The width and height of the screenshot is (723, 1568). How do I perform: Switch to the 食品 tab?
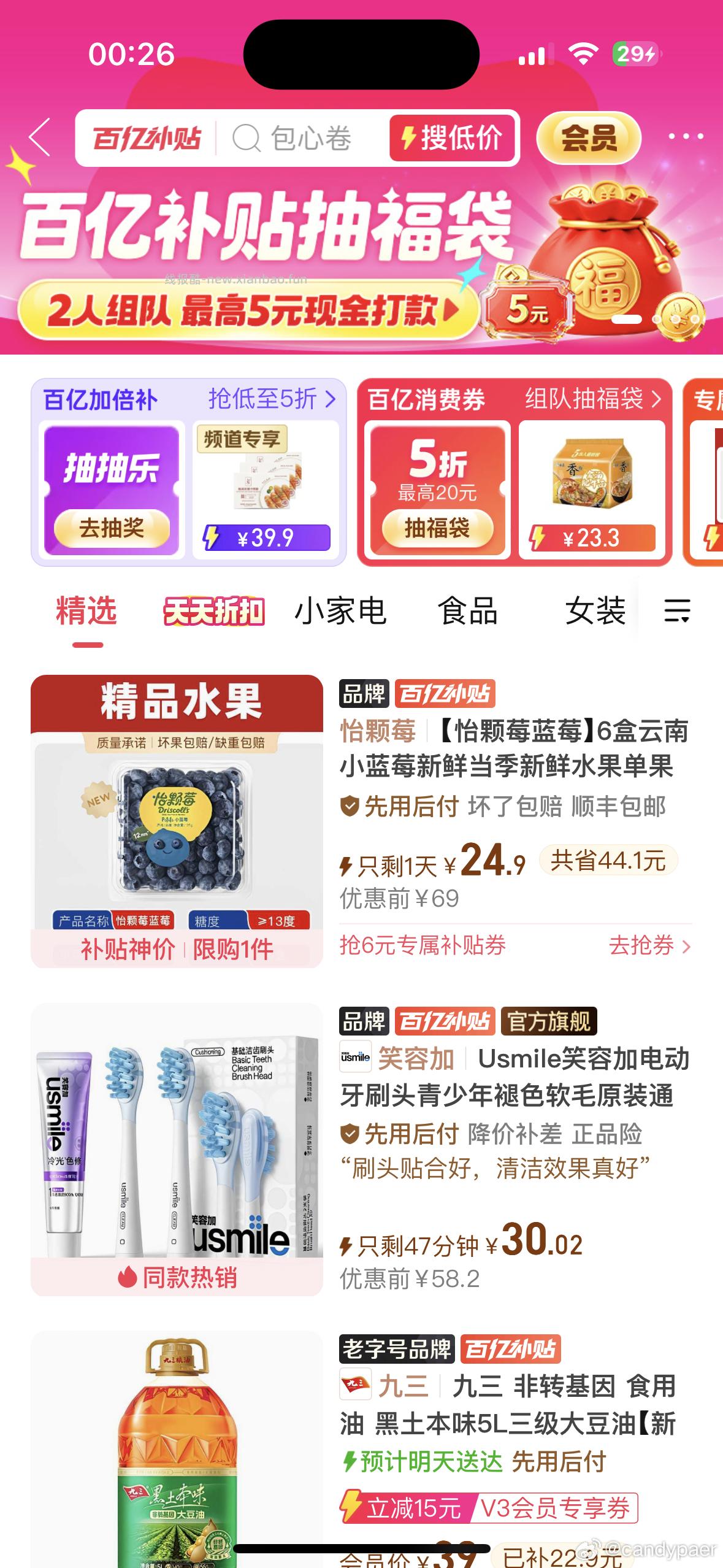coord(467,610)
